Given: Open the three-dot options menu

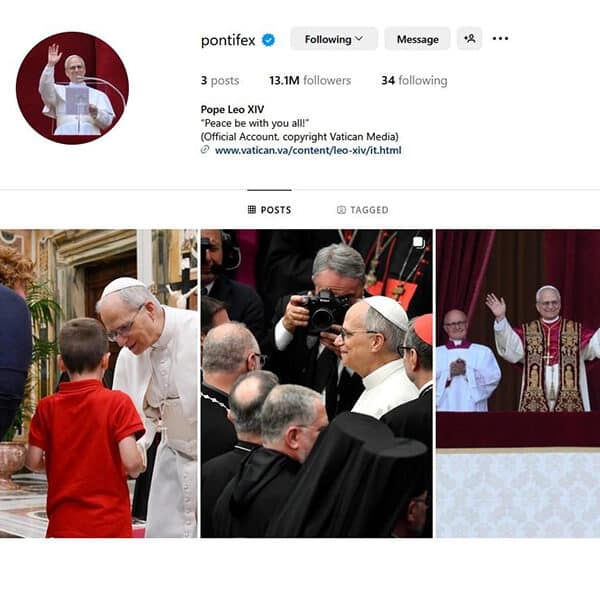Looking at the screenshot, I should [x=500, y=39].
